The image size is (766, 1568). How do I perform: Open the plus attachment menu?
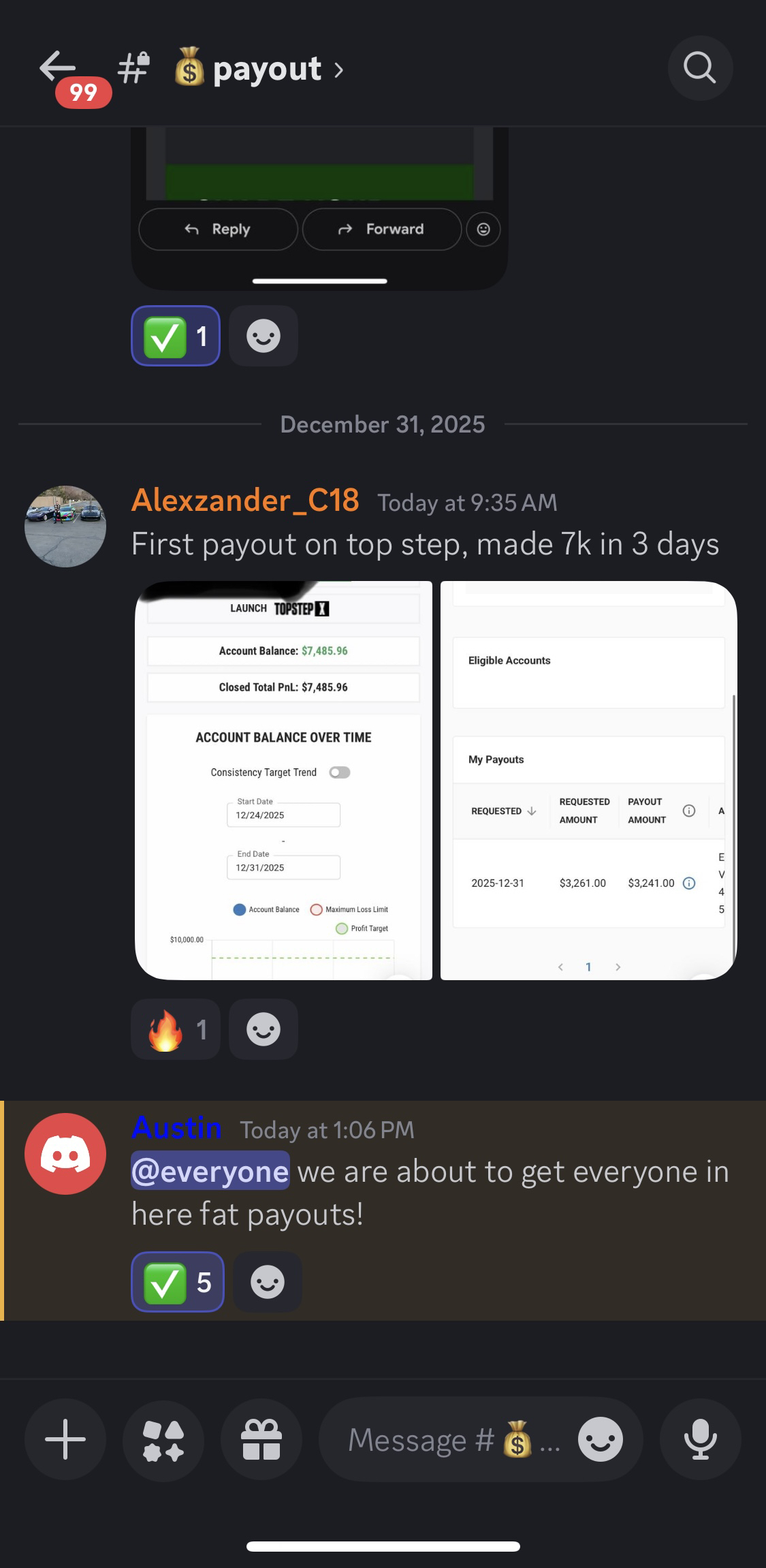[65, 1439]
